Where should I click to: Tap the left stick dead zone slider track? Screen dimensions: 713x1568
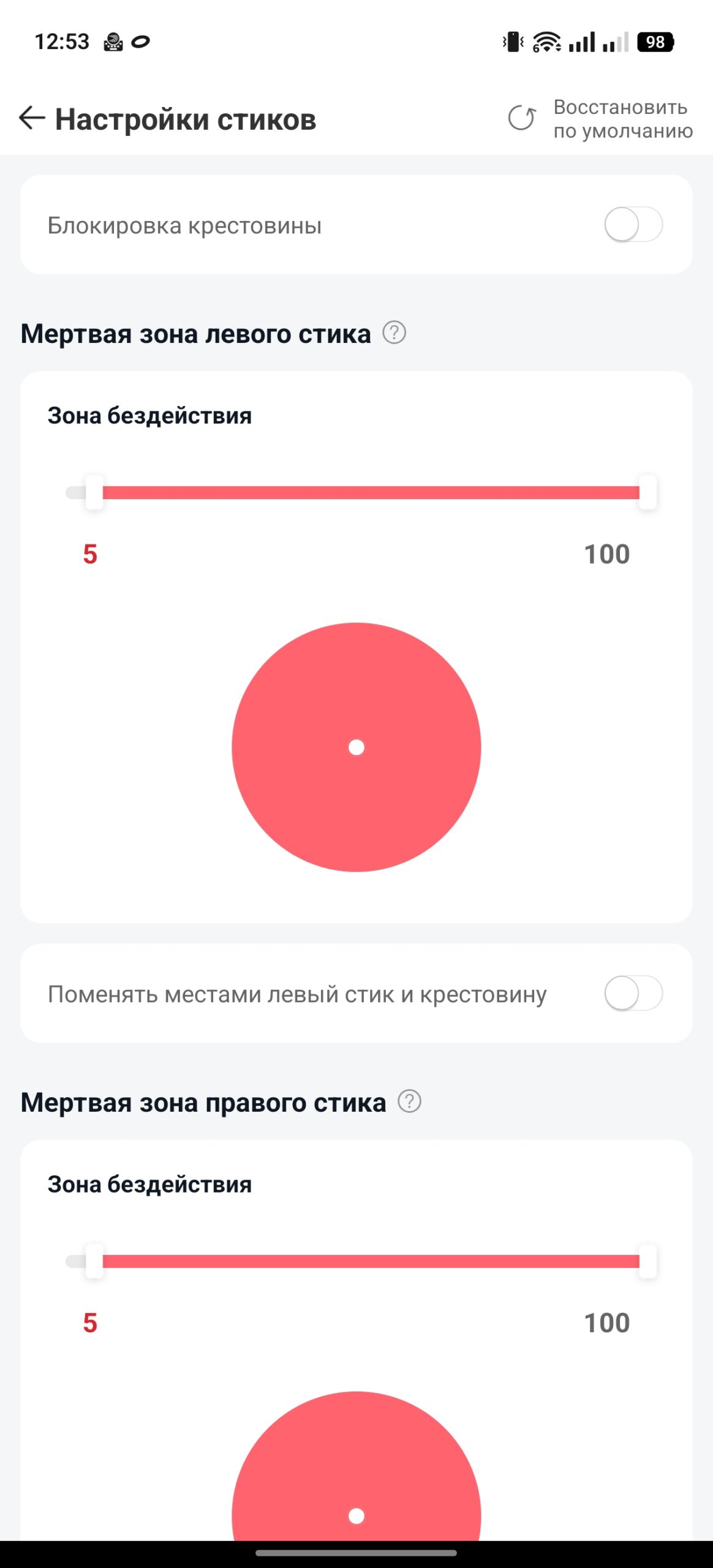pos(361,492)
